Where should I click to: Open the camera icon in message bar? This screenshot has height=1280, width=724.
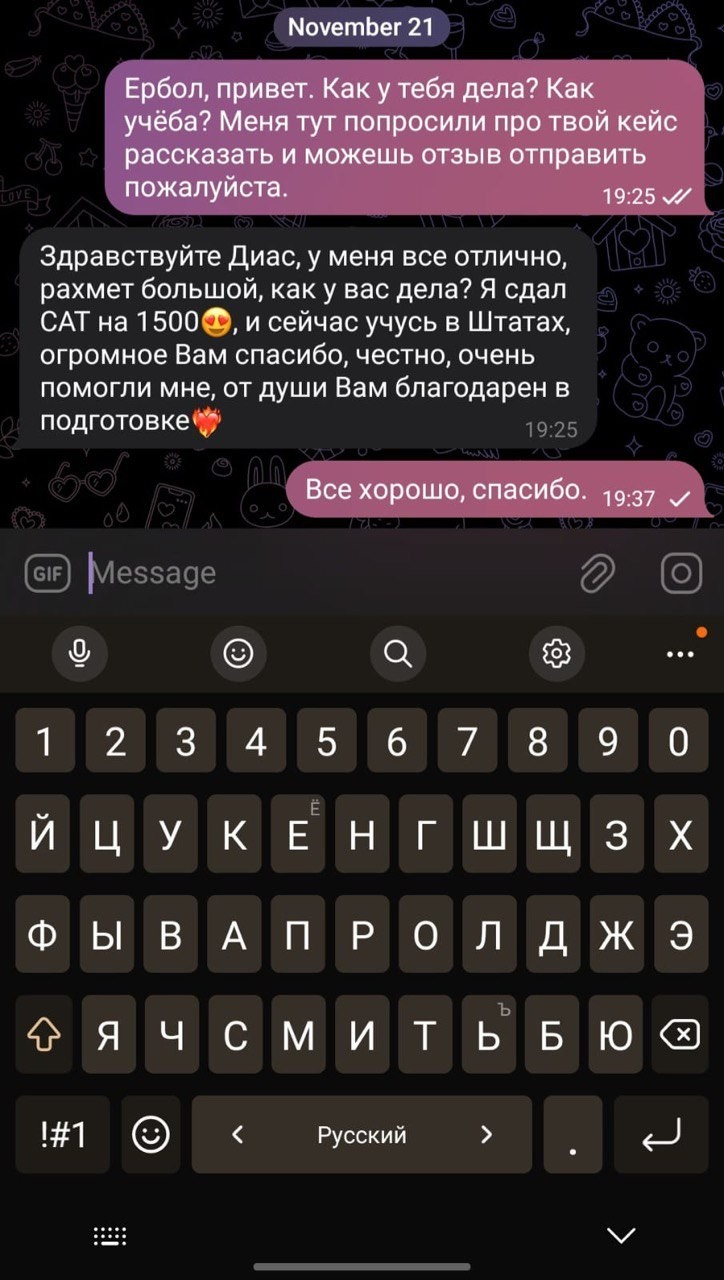682,573
